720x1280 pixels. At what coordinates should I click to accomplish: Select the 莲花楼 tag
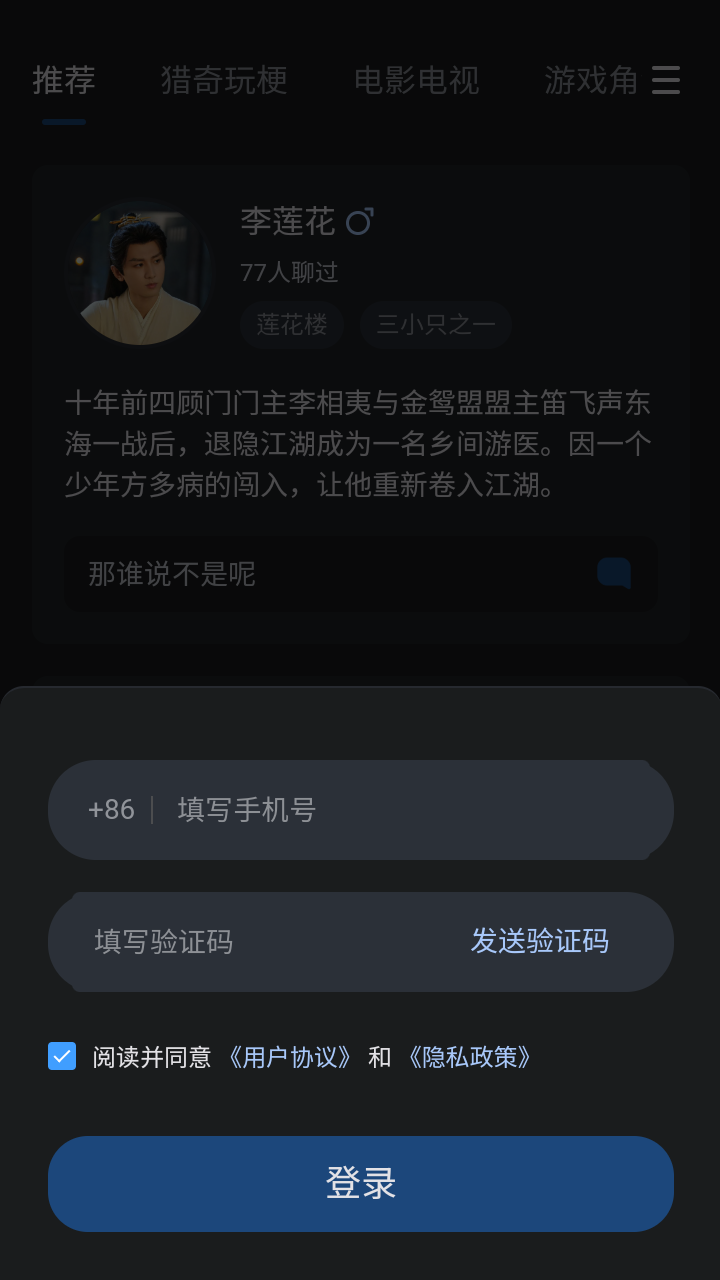point(292,324)
